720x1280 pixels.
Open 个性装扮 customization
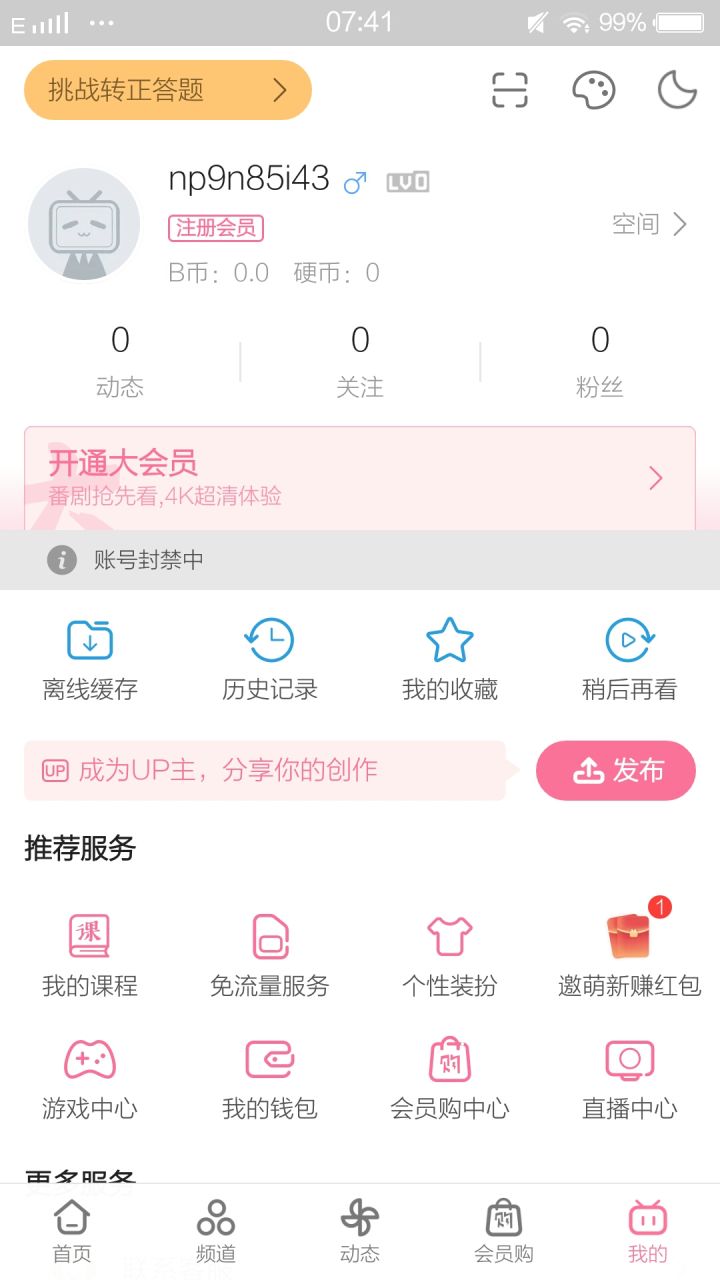(x=450, y=955)
